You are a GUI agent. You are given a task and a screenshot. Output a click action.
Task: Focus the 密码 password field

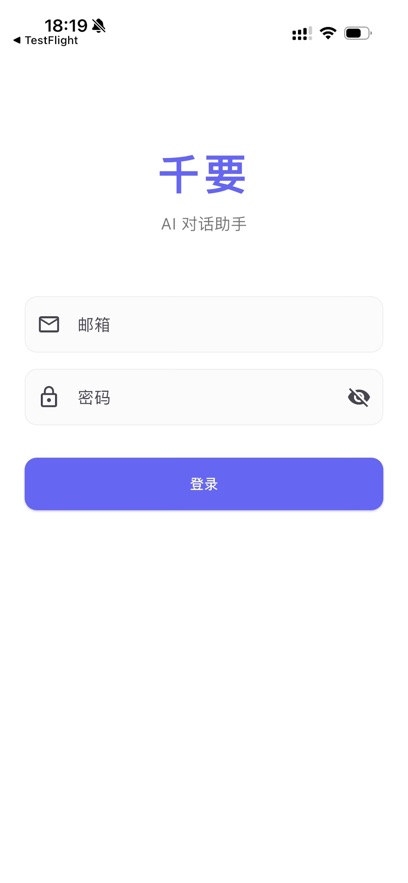204,398
